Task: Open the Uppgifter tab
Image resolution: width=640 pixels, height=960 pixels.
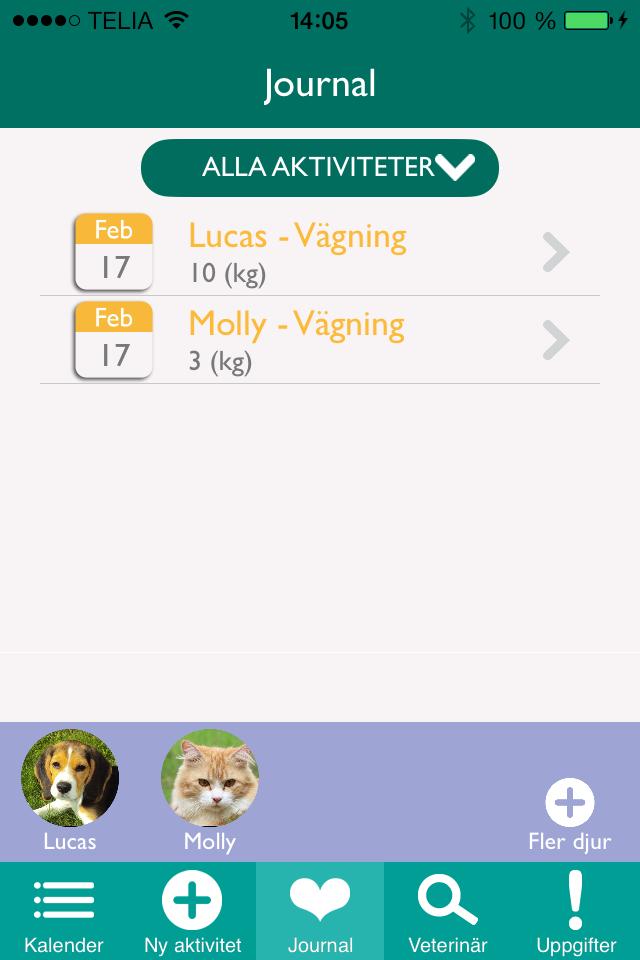Action: [576, 912]
